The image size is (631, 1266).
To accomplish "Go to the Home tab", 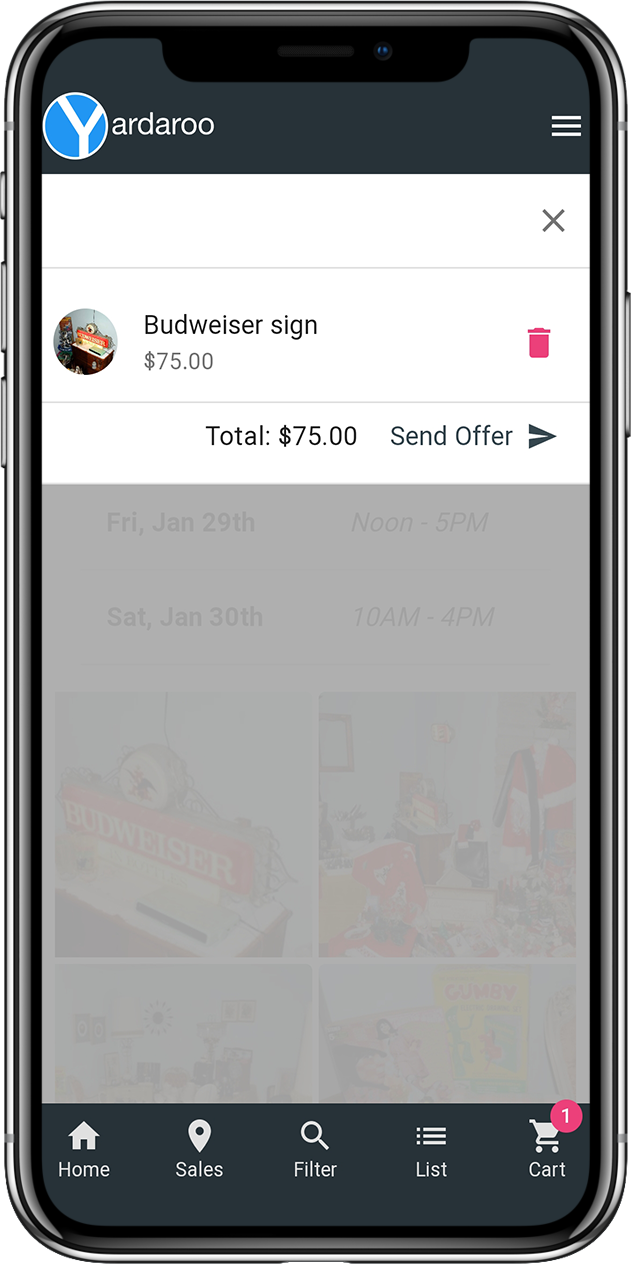I will (x=84, y=1150).
